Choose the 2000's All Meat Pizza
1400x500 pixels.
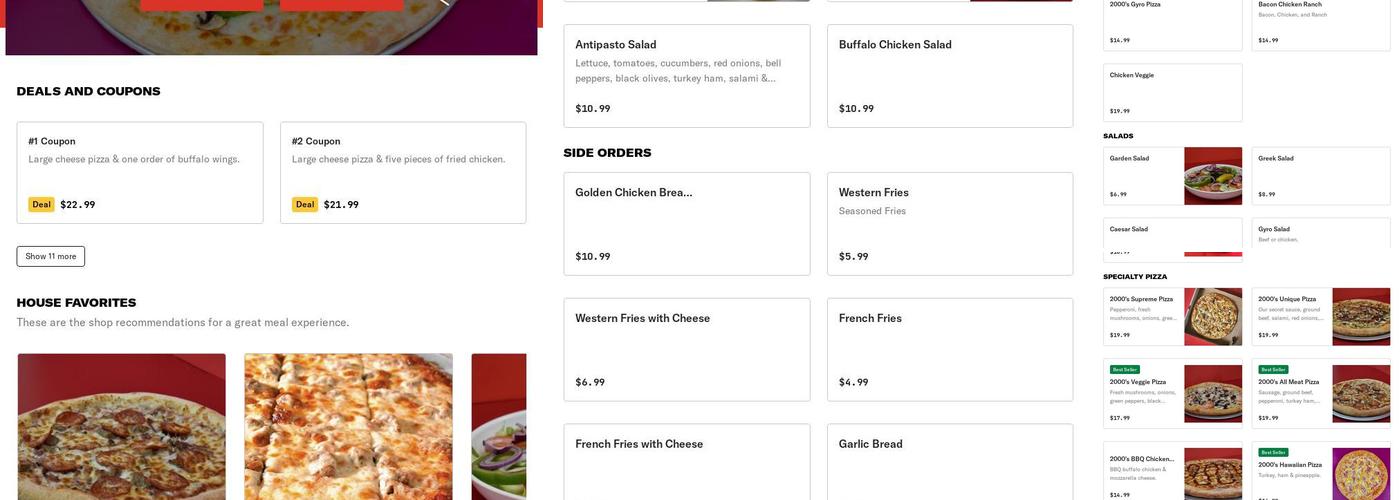(1321, 394)
